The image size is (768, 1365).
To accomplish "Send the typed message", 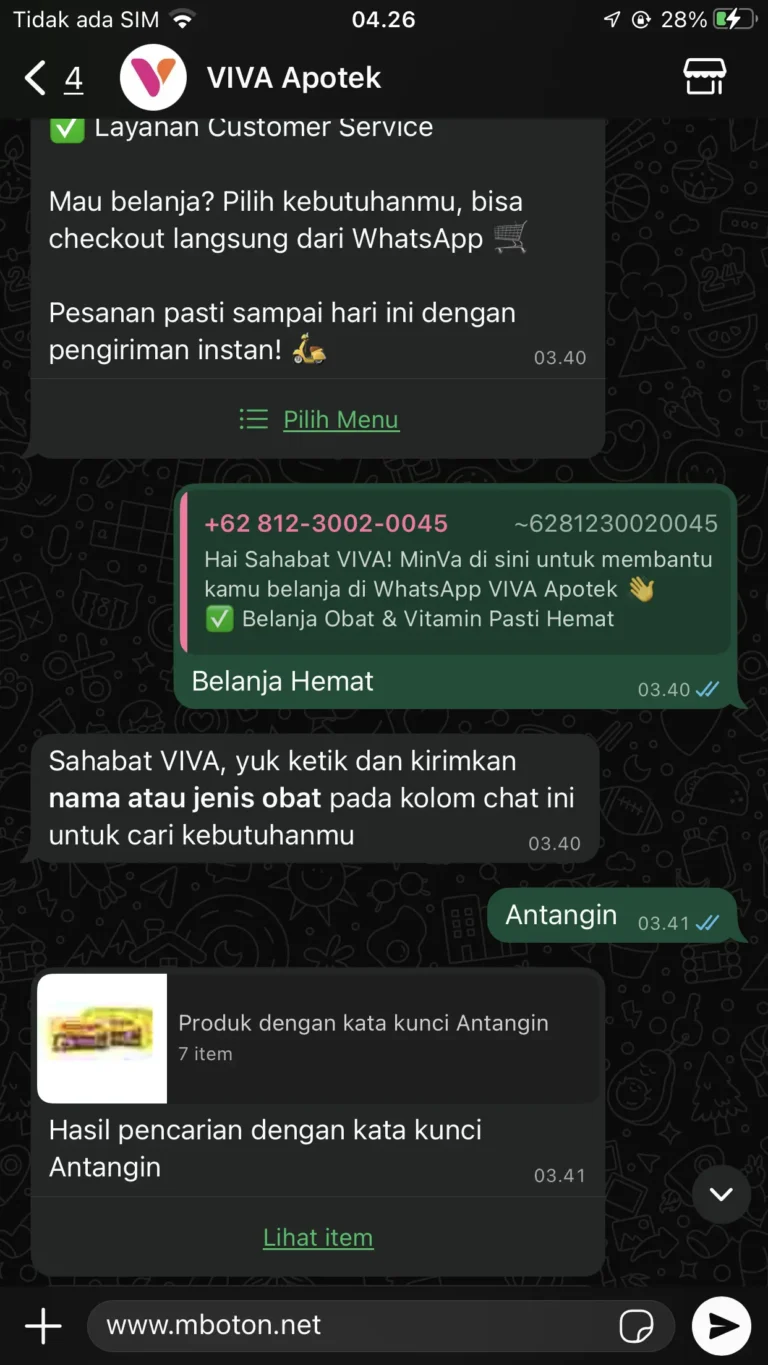I will coord(721,1326).
